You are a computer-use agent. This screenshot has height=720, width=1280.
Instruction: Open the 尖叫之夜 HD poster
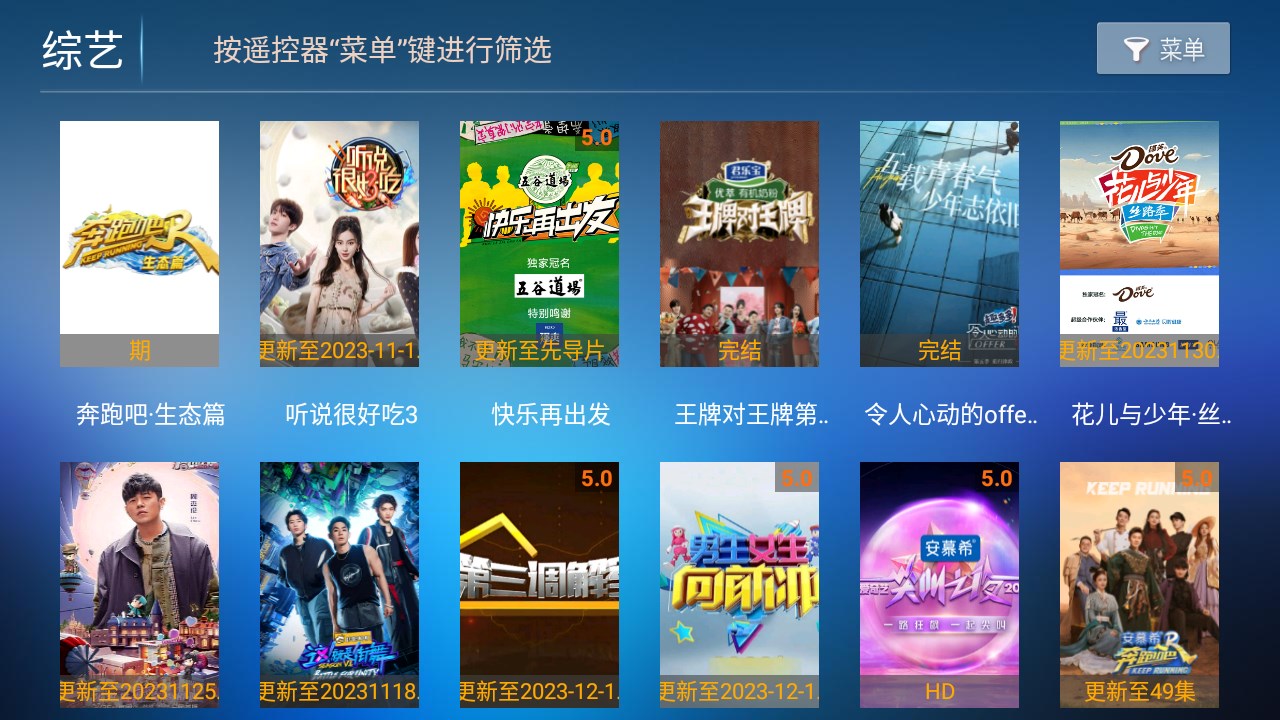tap(939, 584)
